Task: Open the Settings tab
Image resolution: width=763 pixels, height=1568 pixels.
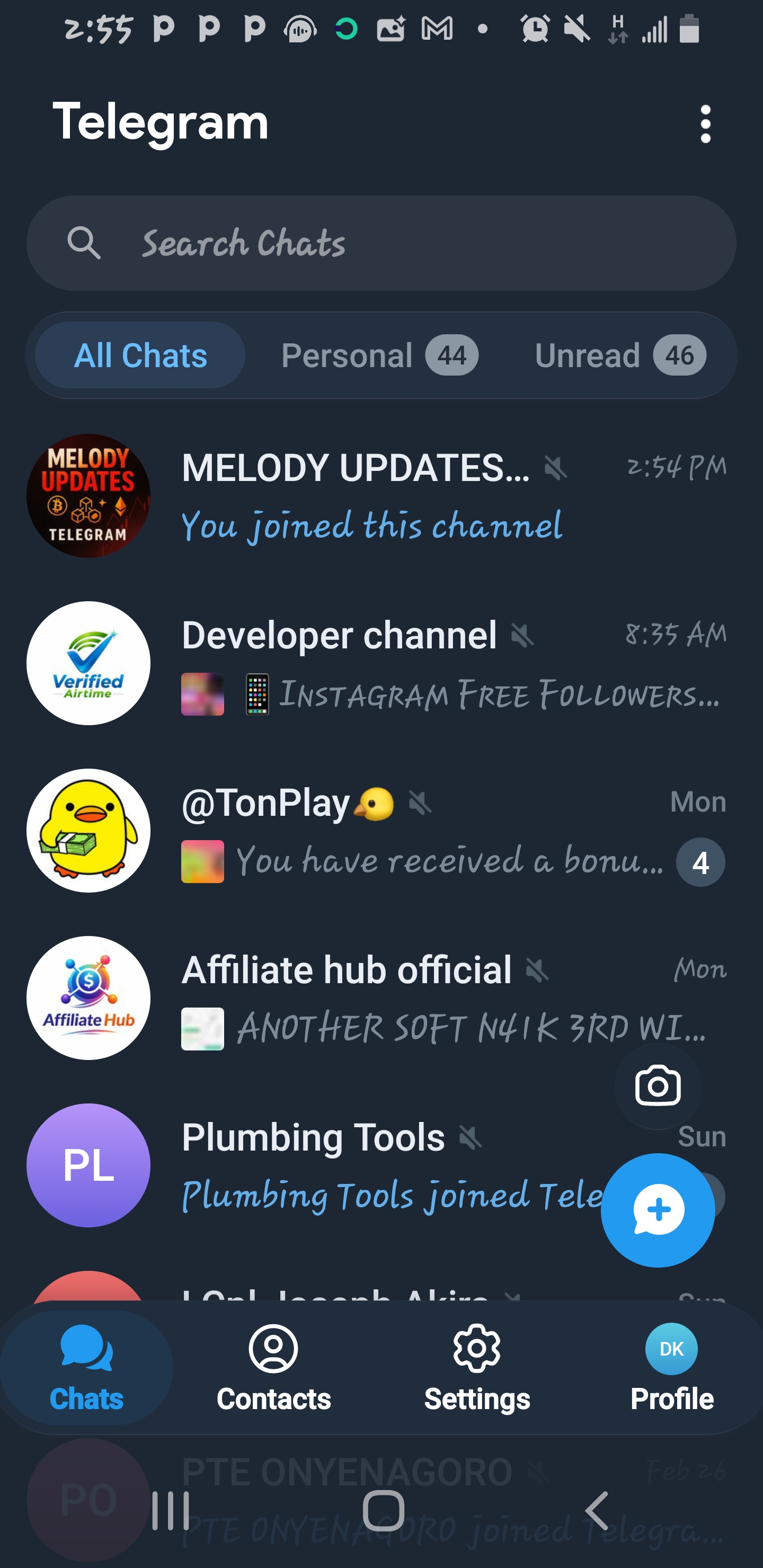Action: [477, 1367]
